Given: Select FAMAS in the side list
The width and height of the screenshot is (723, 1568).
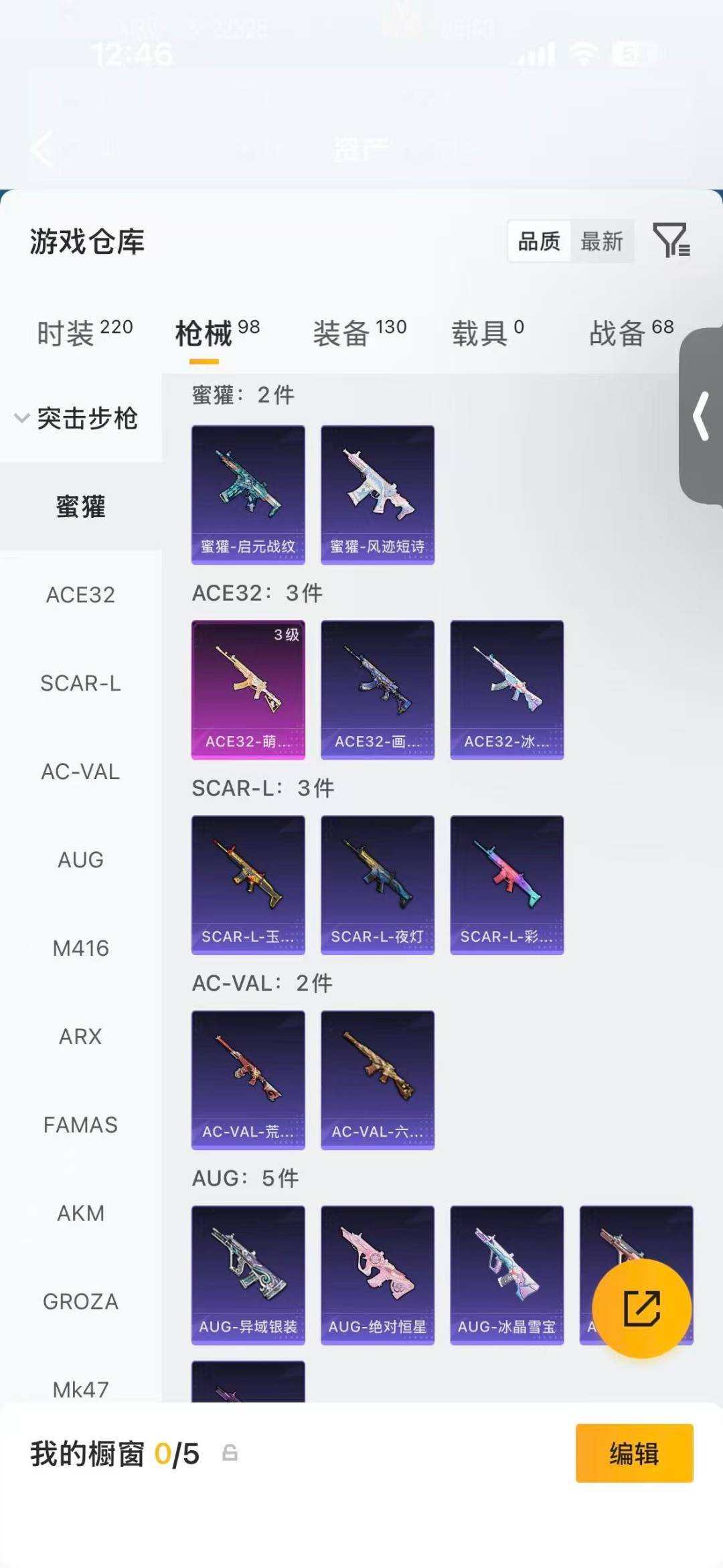Looking at the screenshot, I should click(80, 1125).
